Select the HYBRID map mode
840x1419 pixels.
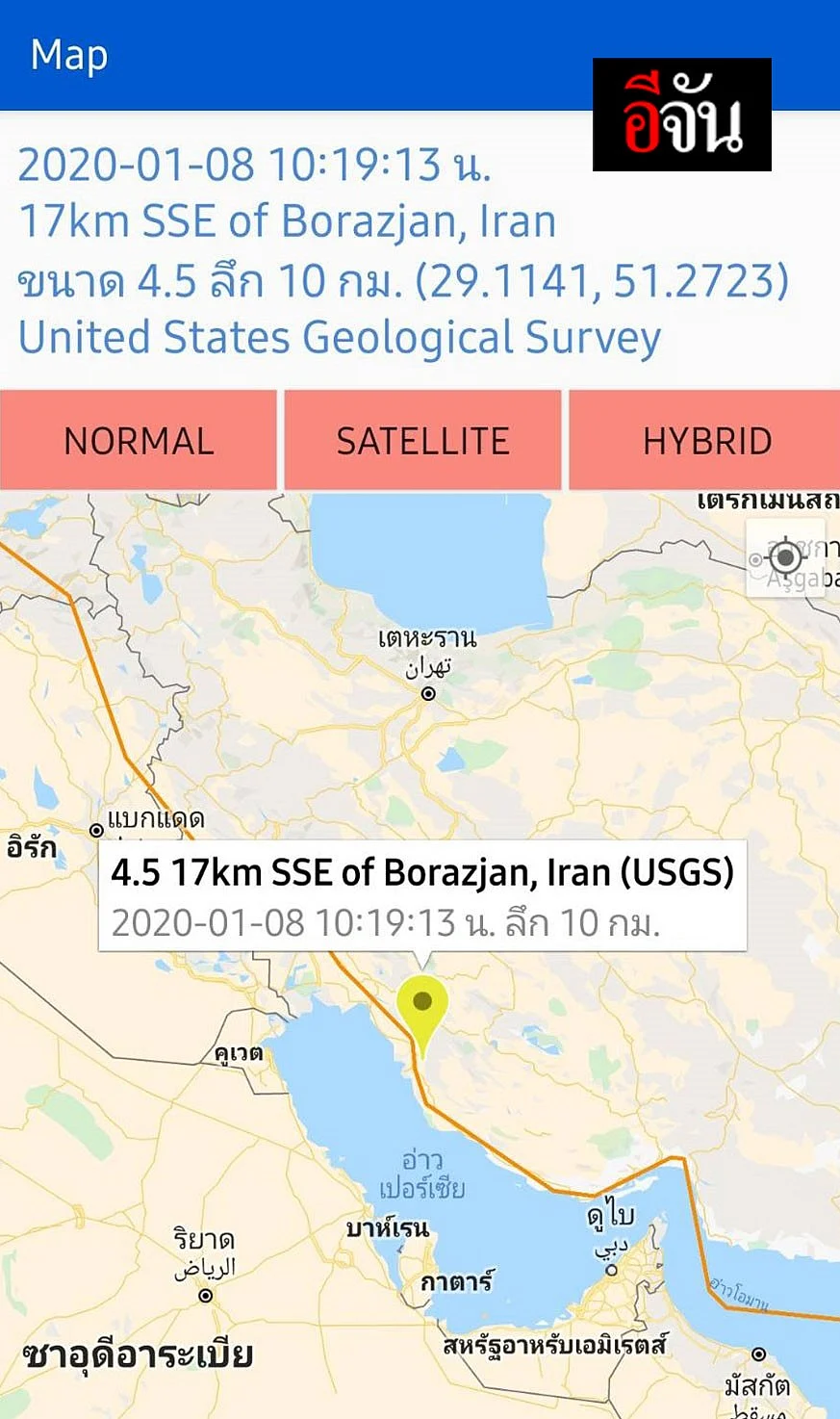705,441
